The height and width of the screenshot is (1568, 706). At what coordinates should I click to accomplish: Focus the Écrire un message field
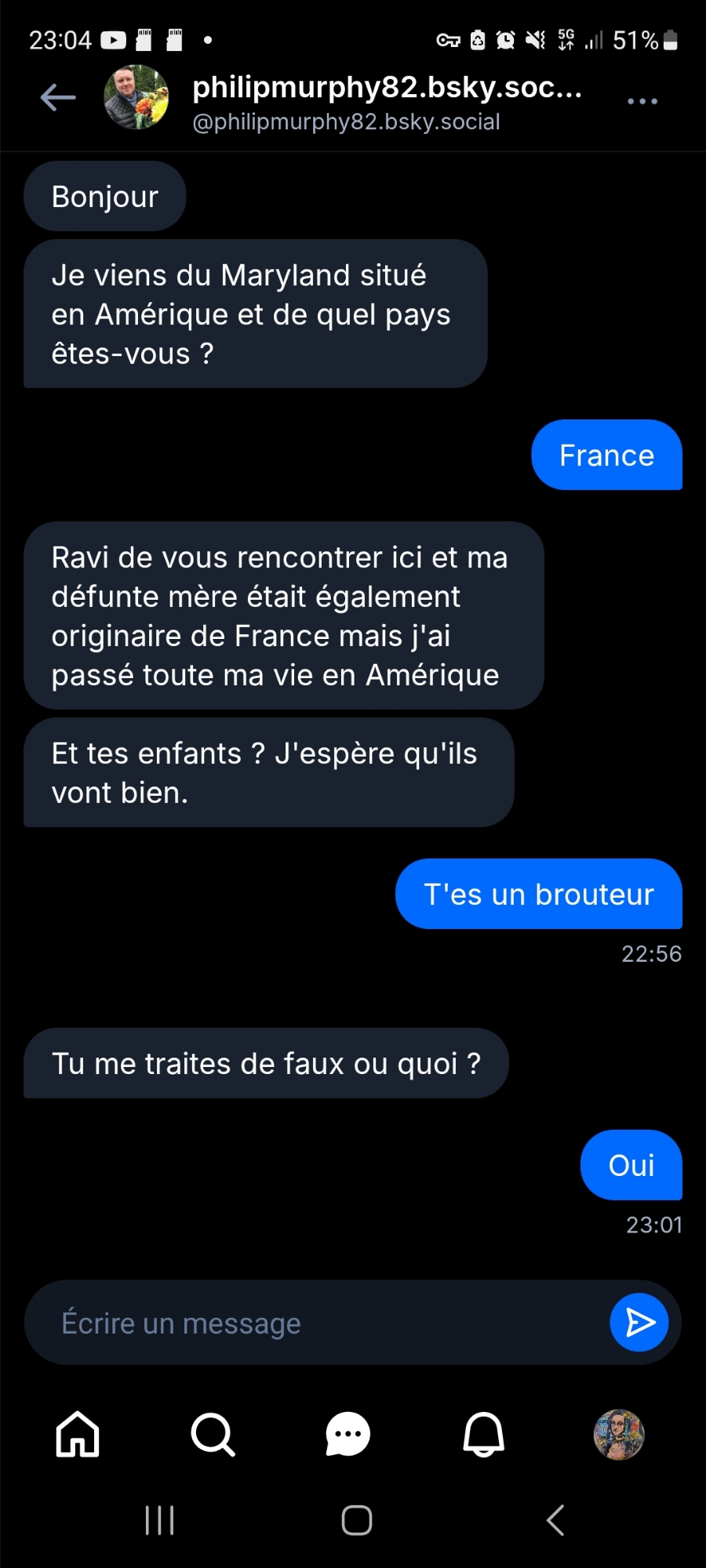pos(314,1323)
